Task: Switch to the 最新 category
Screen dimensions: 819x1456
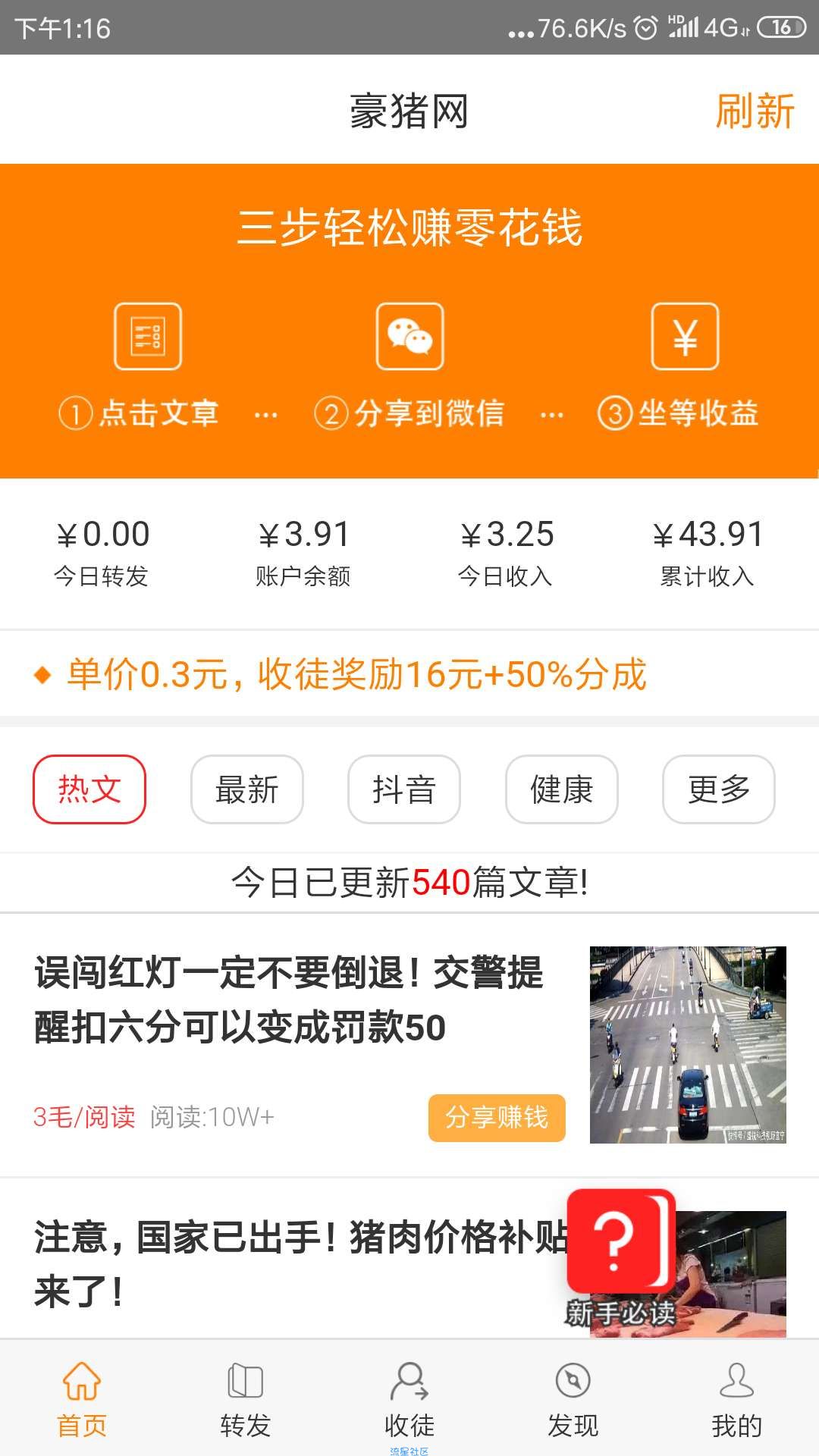Action: (247, 789)
